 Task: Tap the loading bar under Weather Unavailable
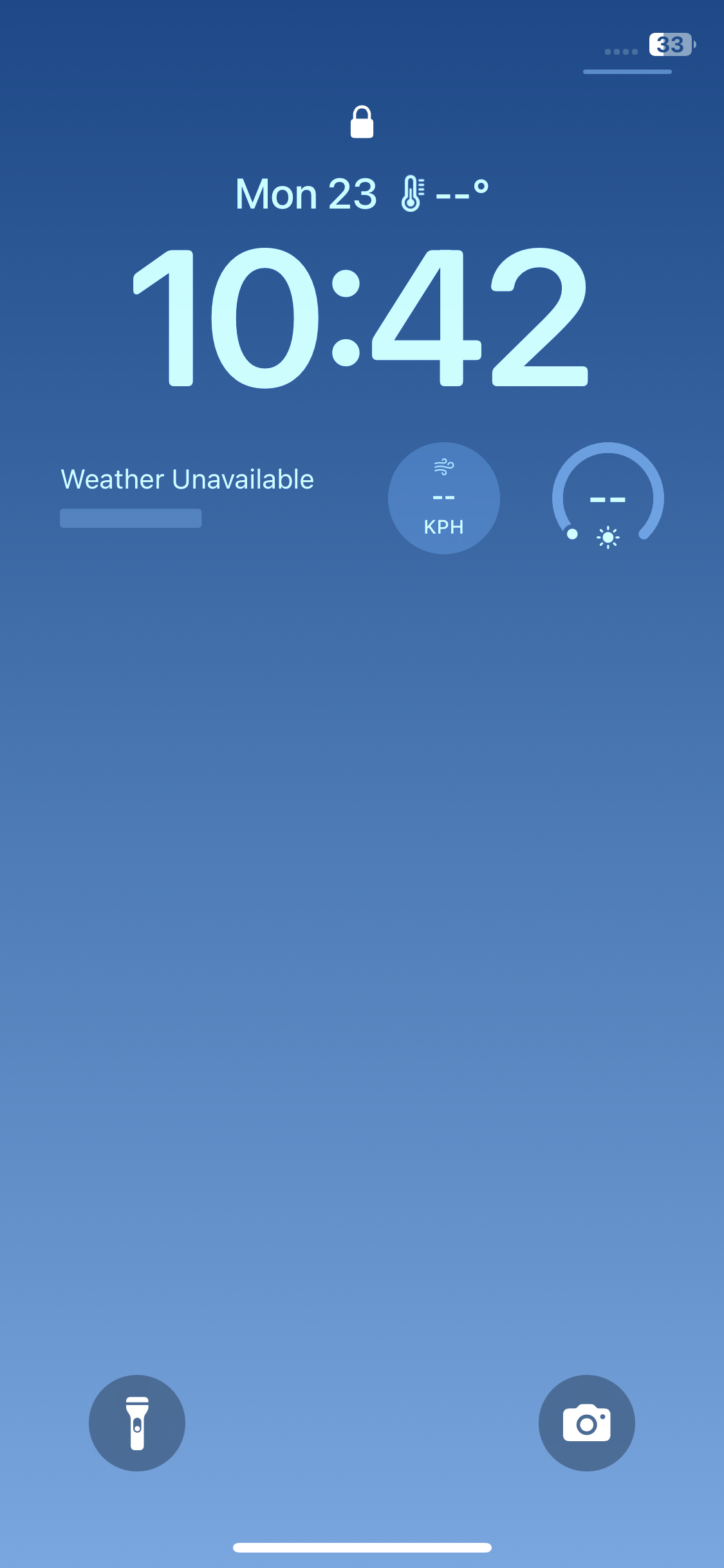coord(130,518)
